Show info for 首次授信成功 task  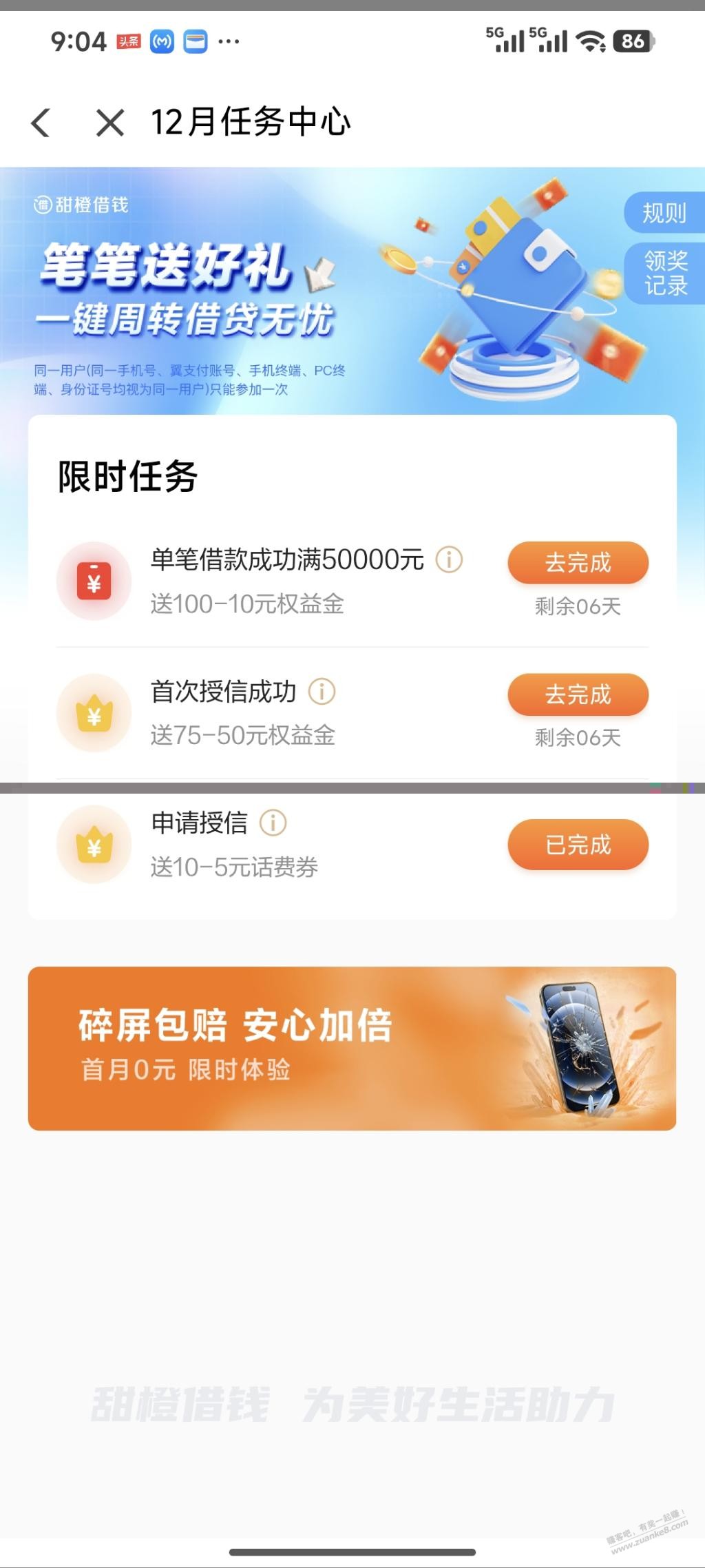[x=322, y=691]
